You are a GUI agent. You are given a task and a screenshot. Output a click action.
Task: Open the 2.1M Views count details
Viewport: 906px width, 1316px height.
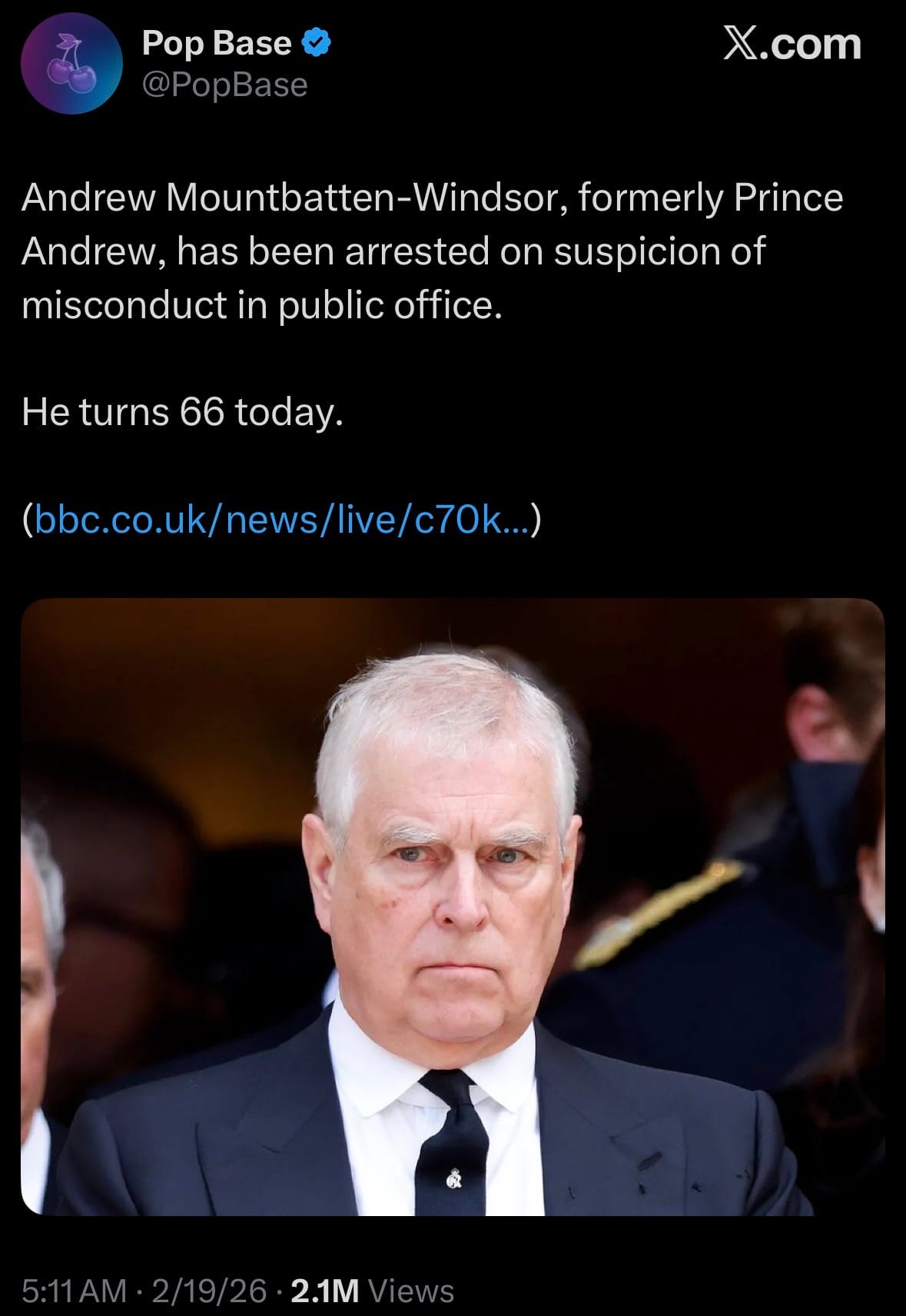tap(373, 1291)
